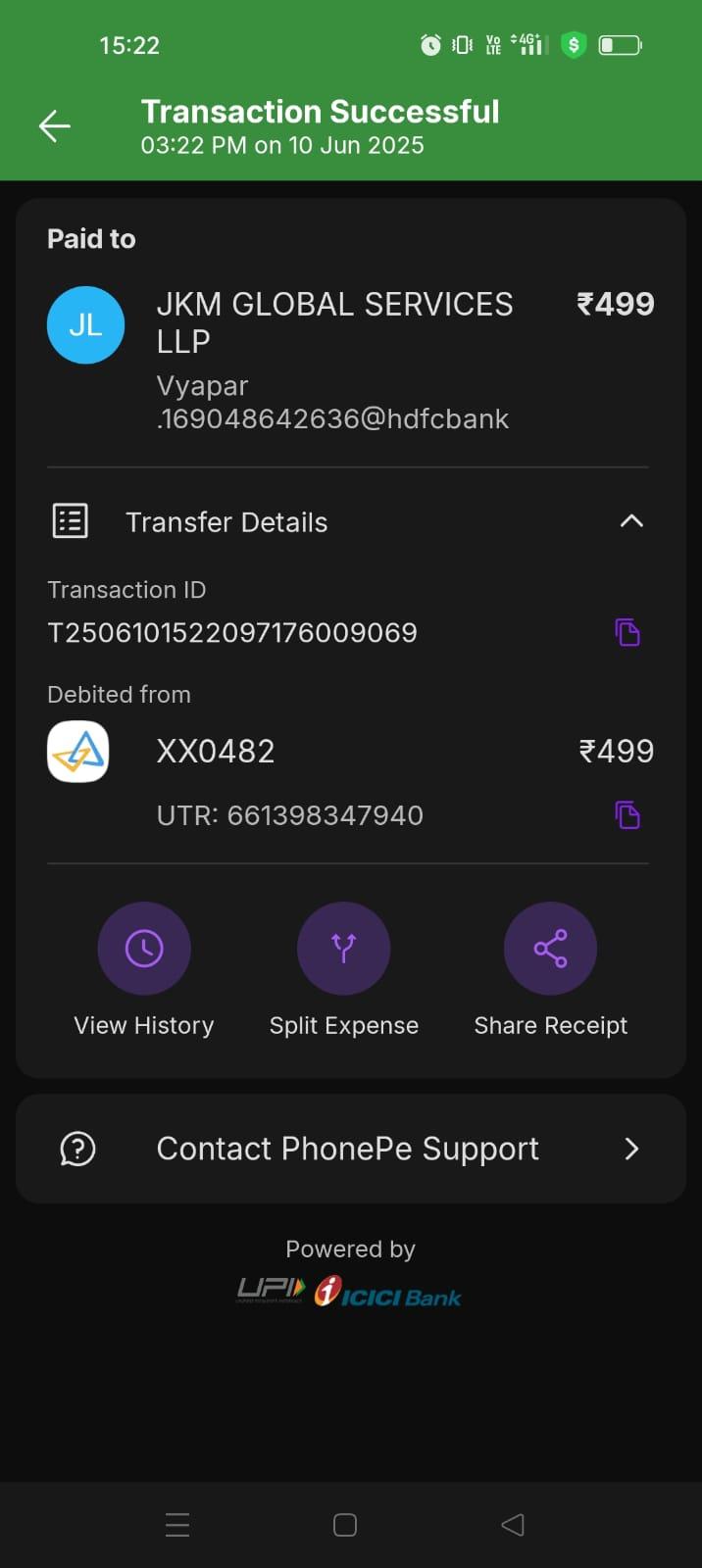The height and width of the screenshot is (1568, 702).
Task: Copy the Transaction ID
Action: click(x=627, y=632)
